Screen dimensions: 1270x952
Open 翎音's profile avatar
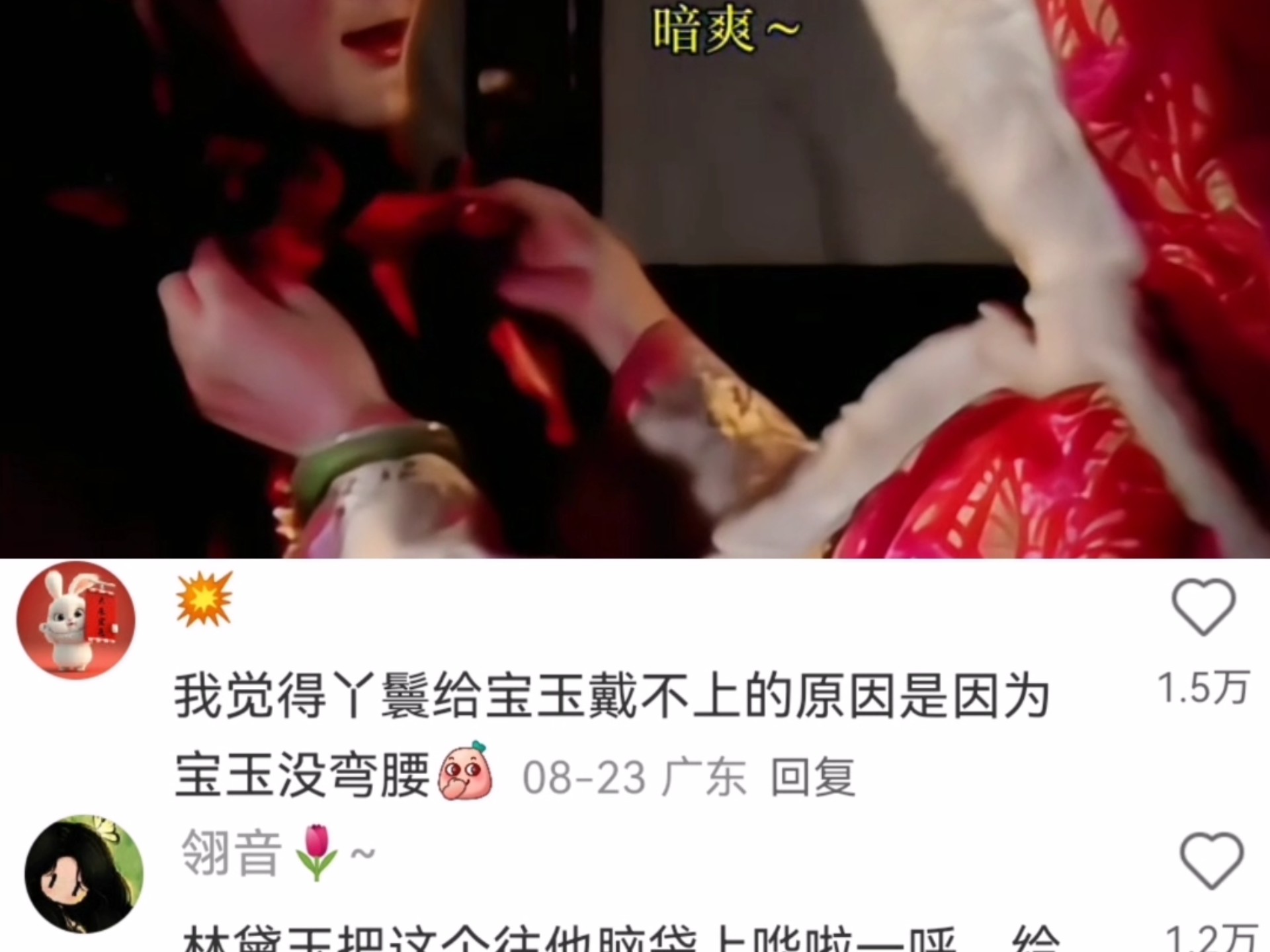(84, 873)
